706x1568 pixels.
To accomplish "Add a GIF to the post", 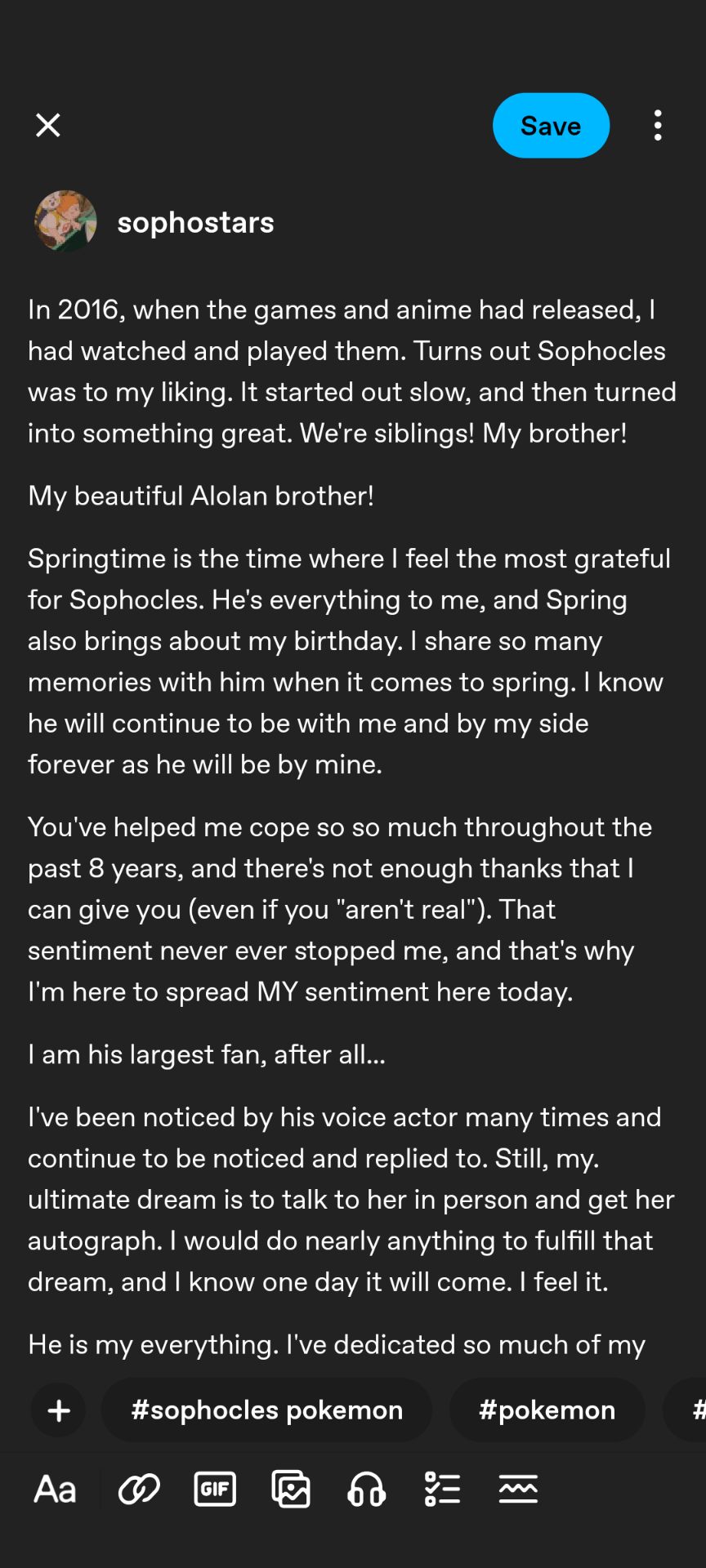I will 215,1490.
